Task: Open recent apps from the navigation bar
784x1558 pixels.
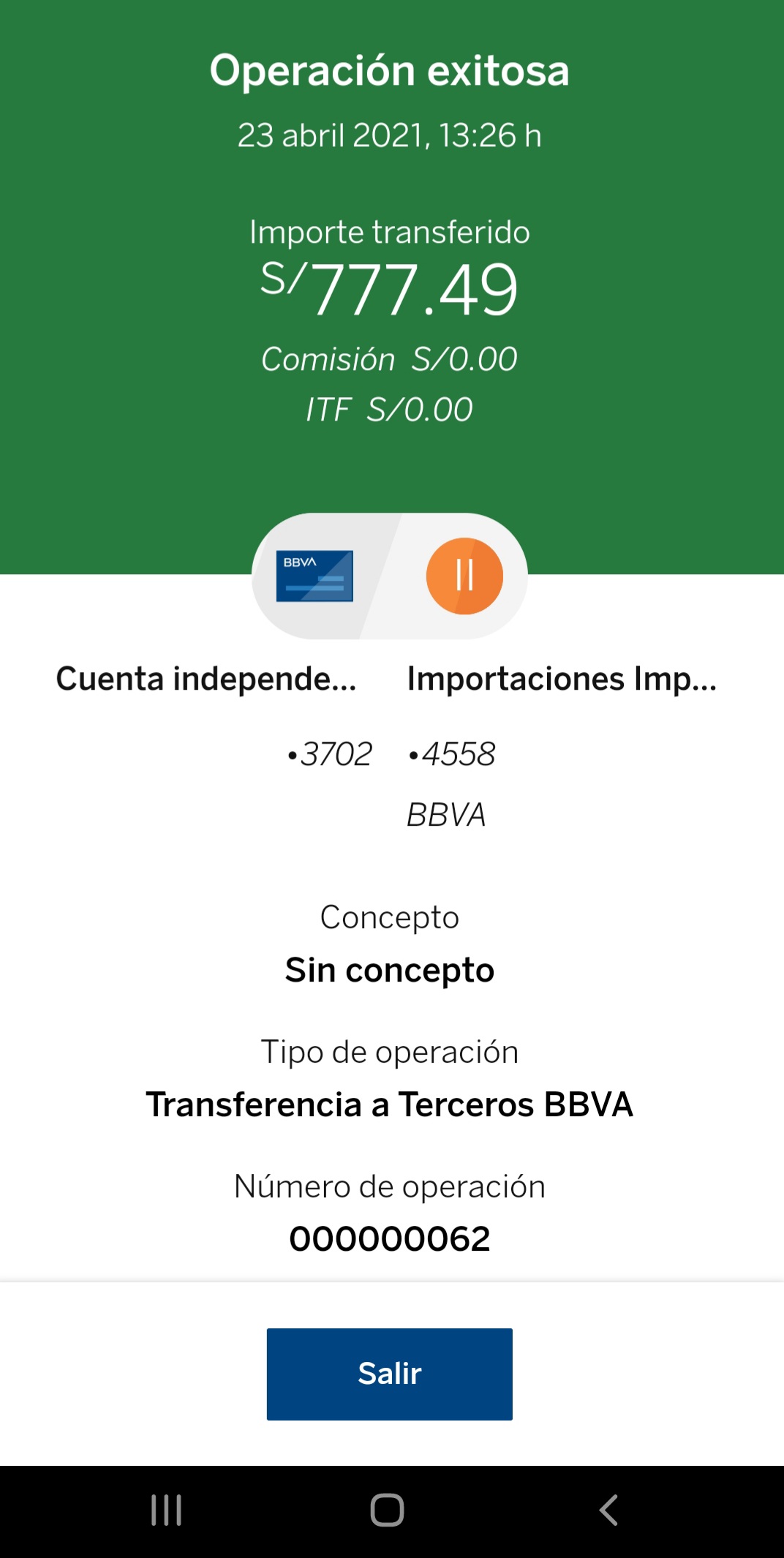Action: 167,1510
